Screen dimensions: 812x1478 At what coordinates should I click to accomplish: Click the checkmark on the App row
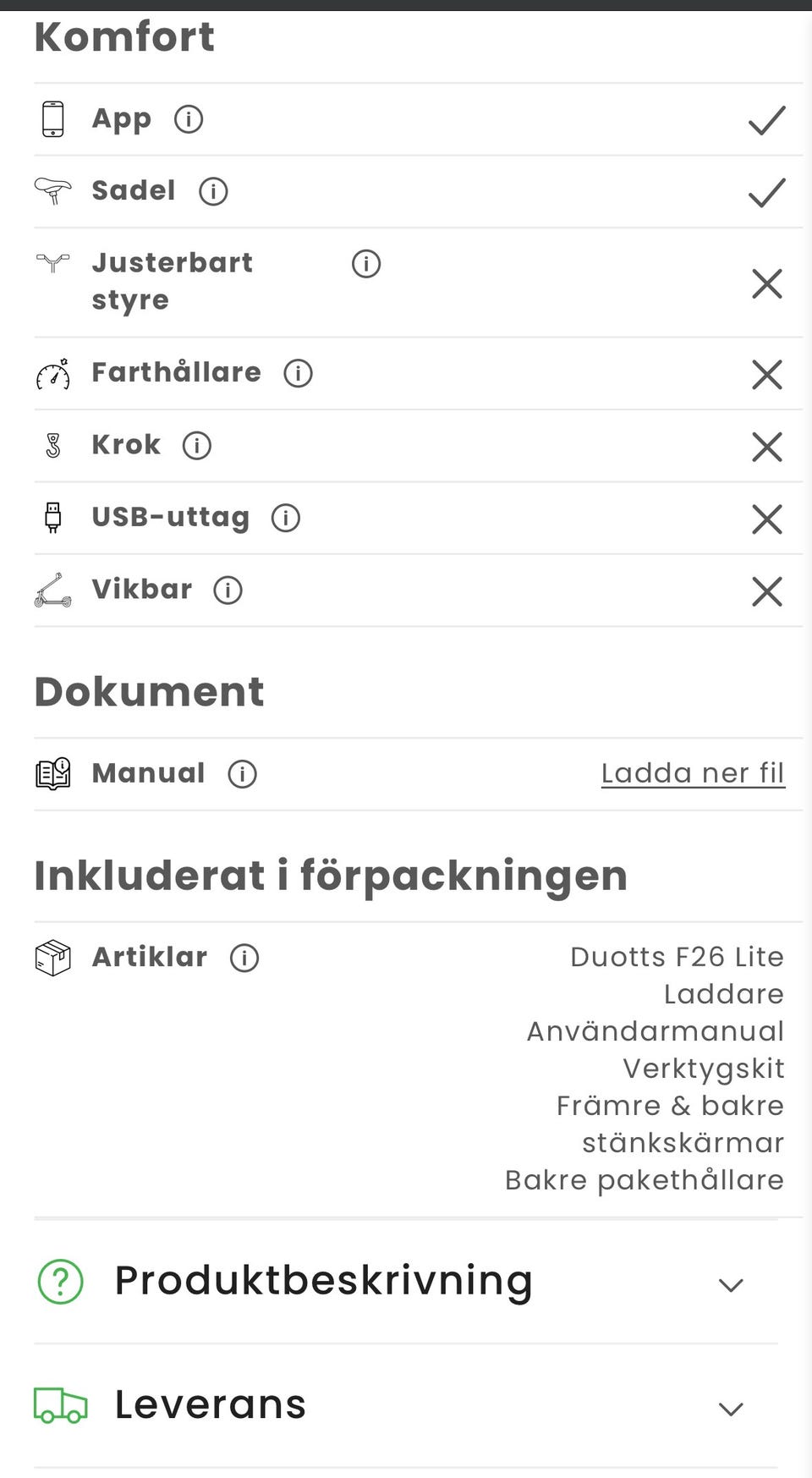(x=765, y=120)
